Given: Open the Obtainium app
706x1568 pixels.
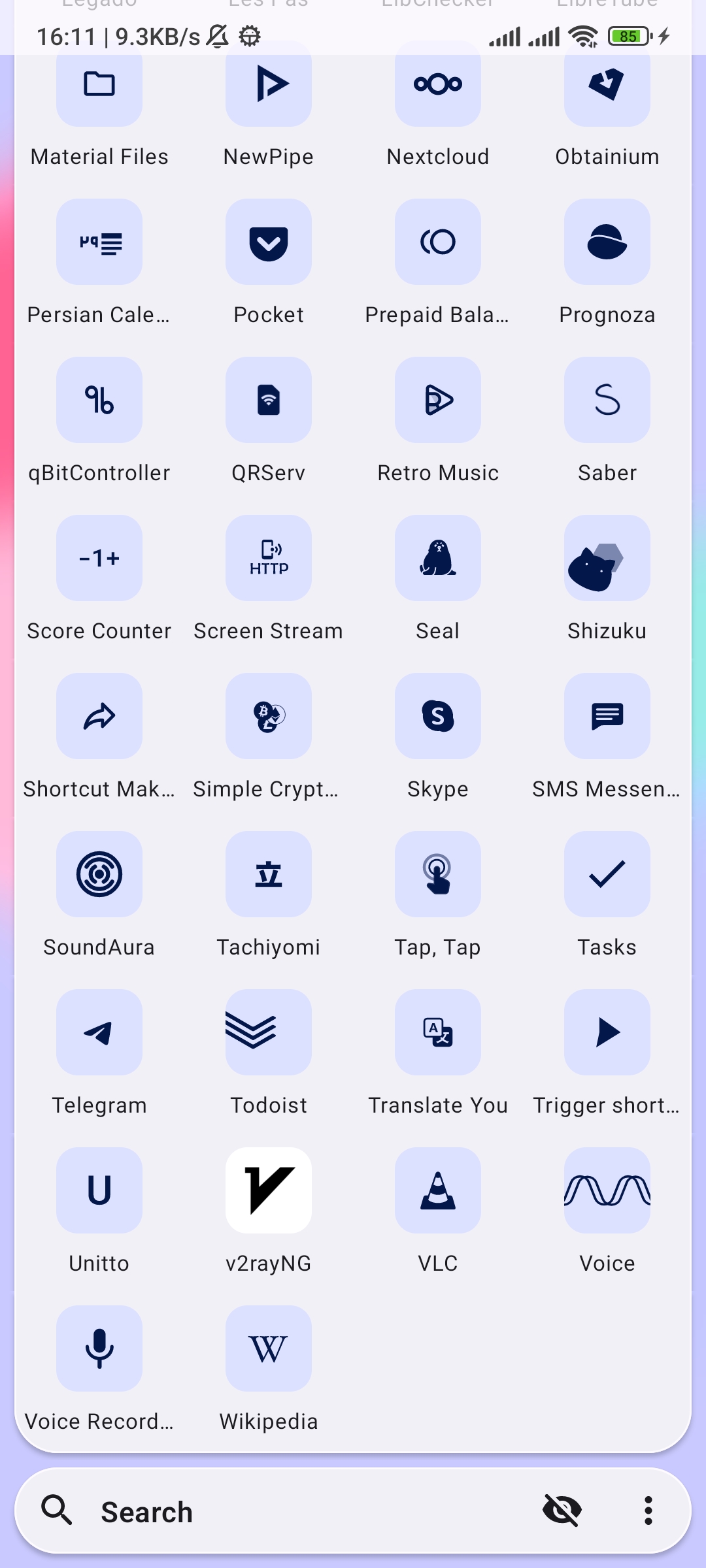Looking at the screenshot, I should coord(607,84).
